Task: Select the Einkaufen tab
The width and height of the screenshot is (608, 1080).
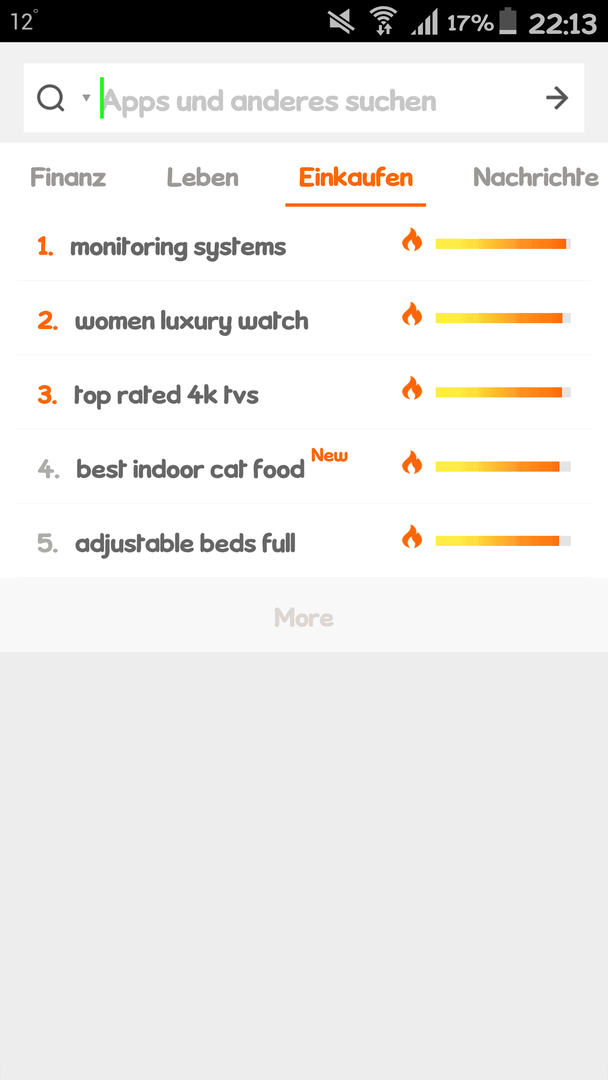Action: pos(355,178)
